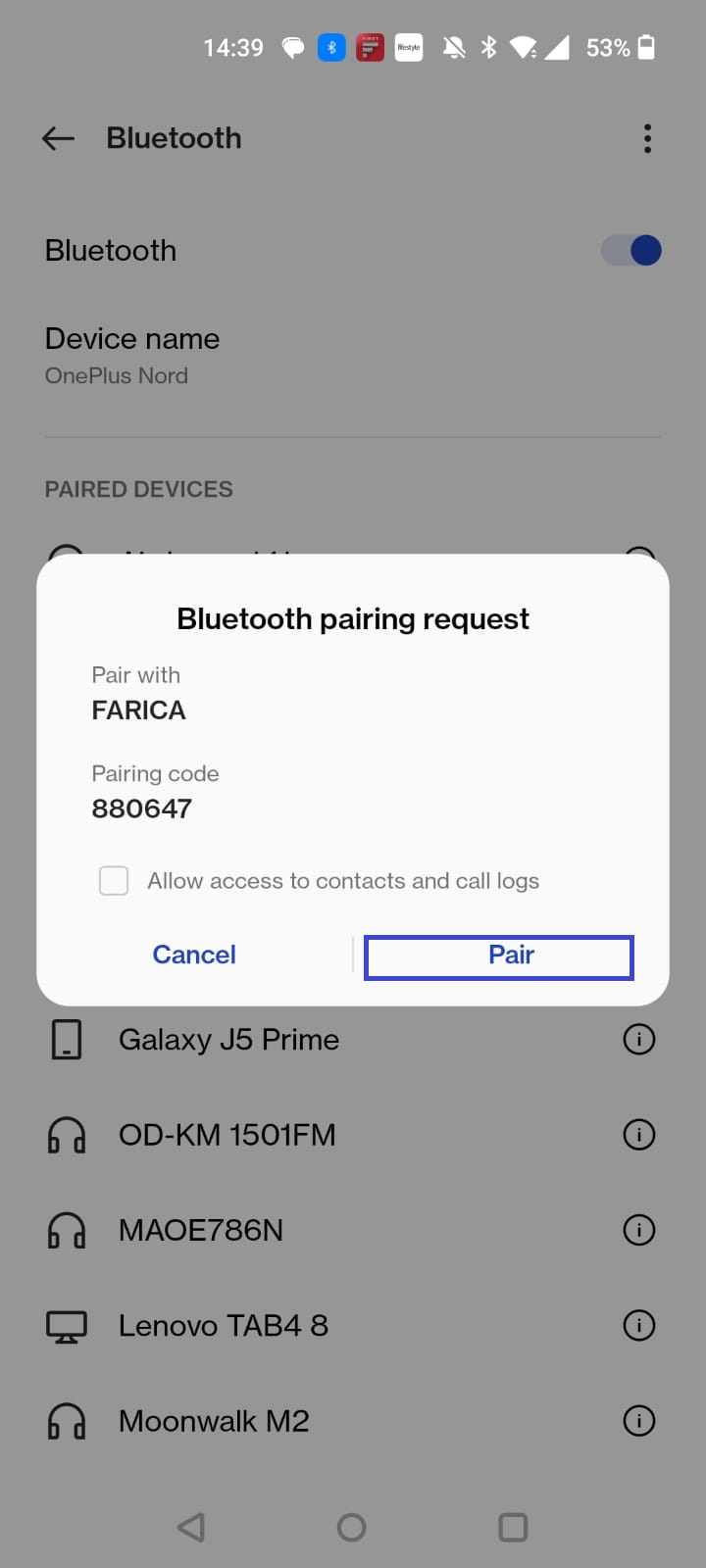Go to the home screen

[351, 1527]
